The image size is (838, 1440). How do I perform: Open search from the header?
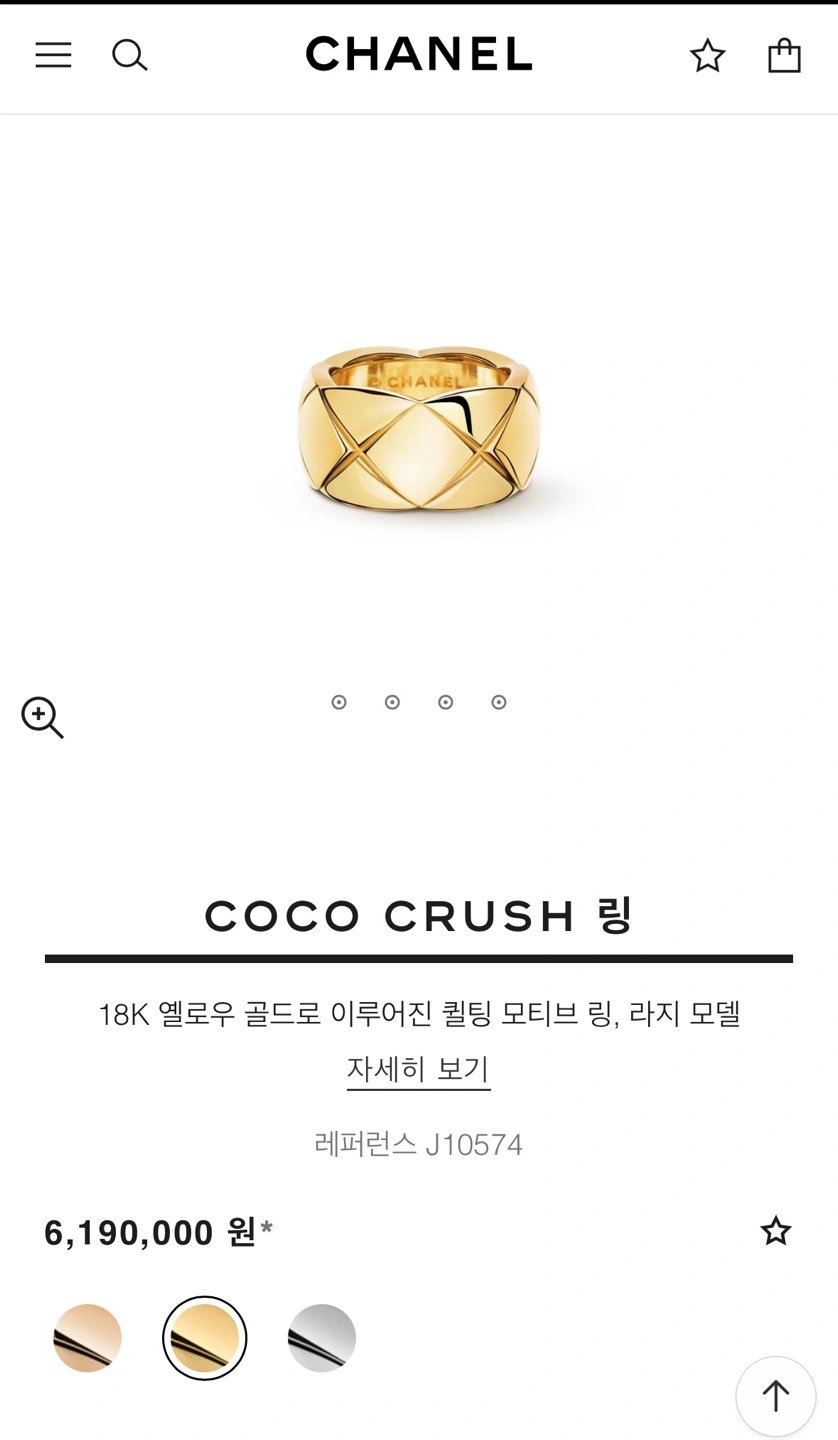pos(129,55)
